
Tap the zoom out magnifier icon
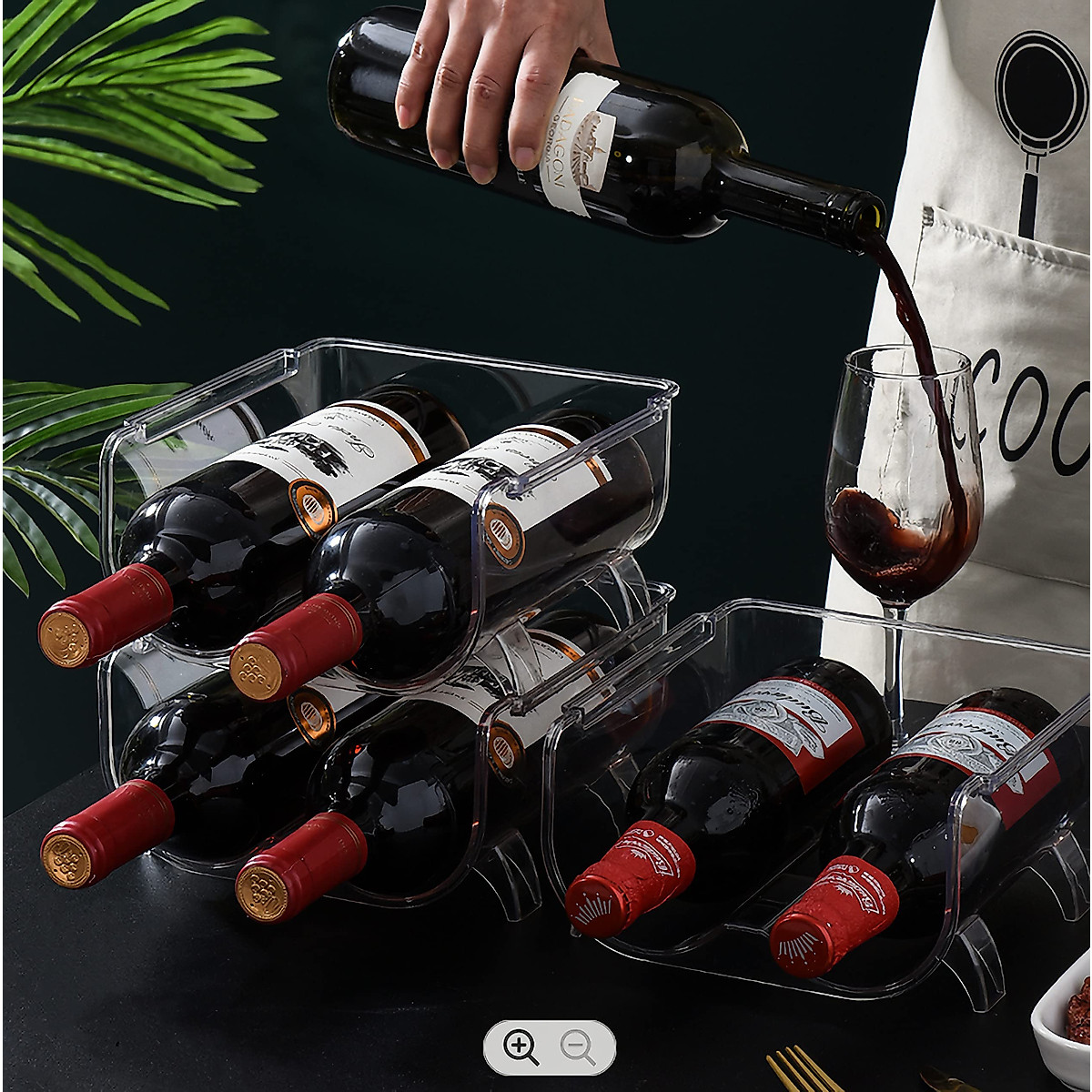pyautogui.click(x=578, y=1046)
